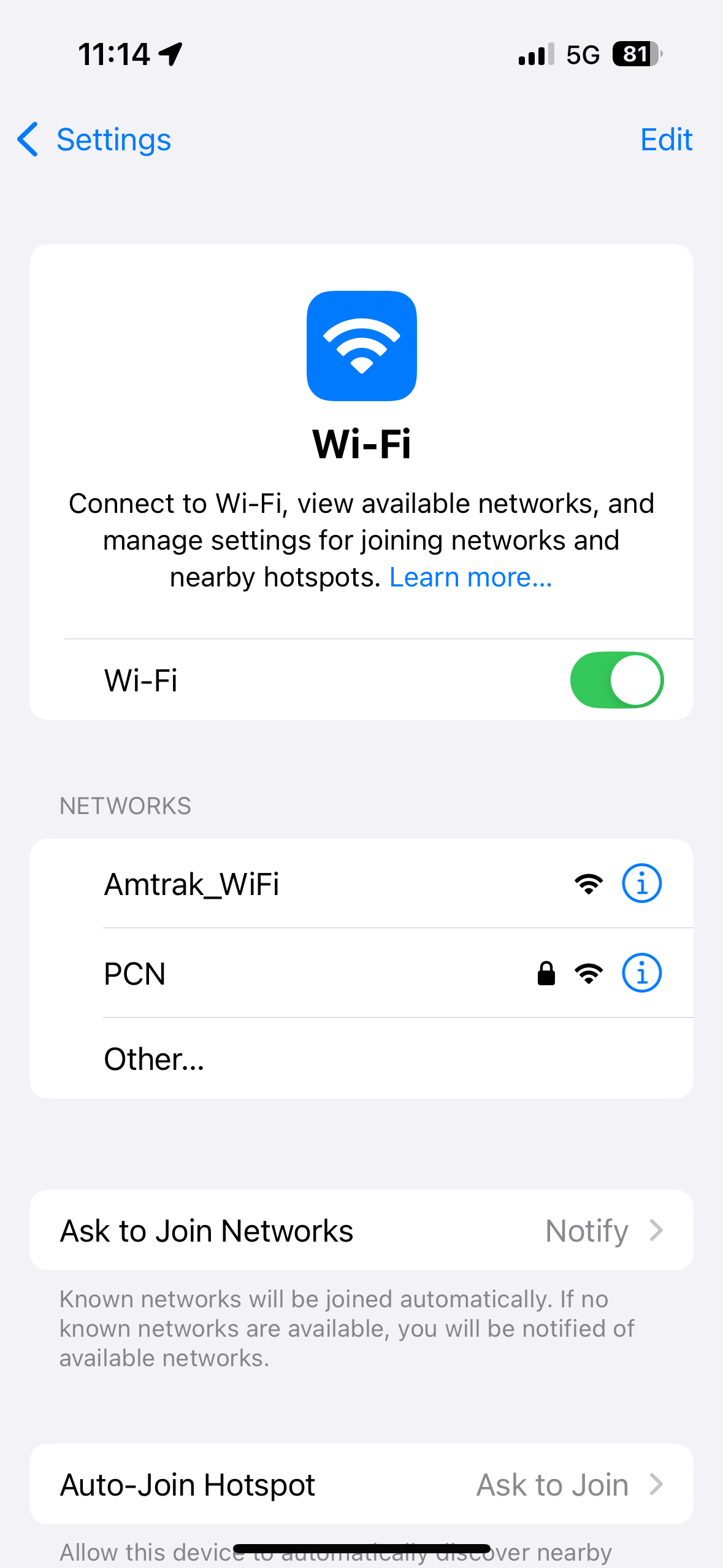Select Other to enter a network manually
This screenshot has width=723, height=1568.
point(155,1059)
